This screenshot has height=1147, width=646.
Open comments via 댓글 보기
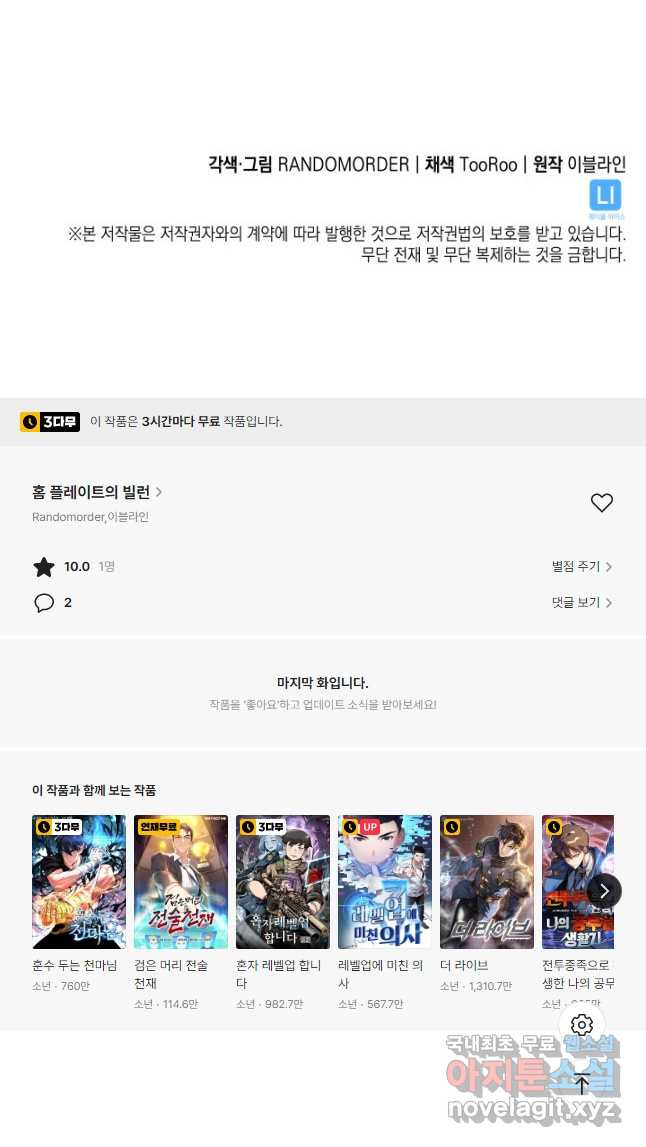pyautogui.click(x=581, y=603)
